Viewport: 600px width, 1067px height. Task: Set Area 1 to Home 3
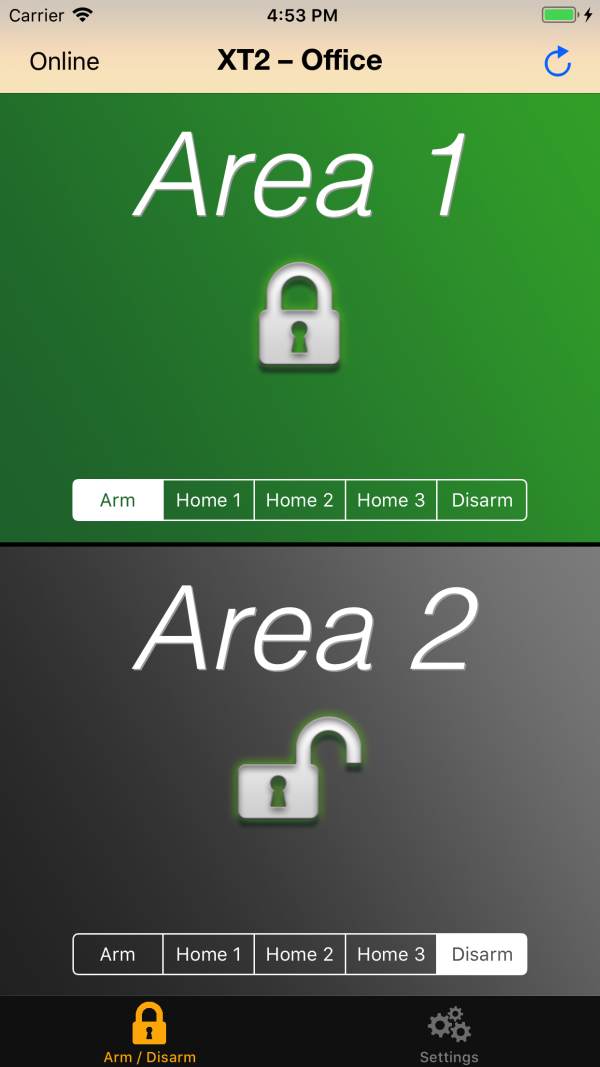click(391, 500)
